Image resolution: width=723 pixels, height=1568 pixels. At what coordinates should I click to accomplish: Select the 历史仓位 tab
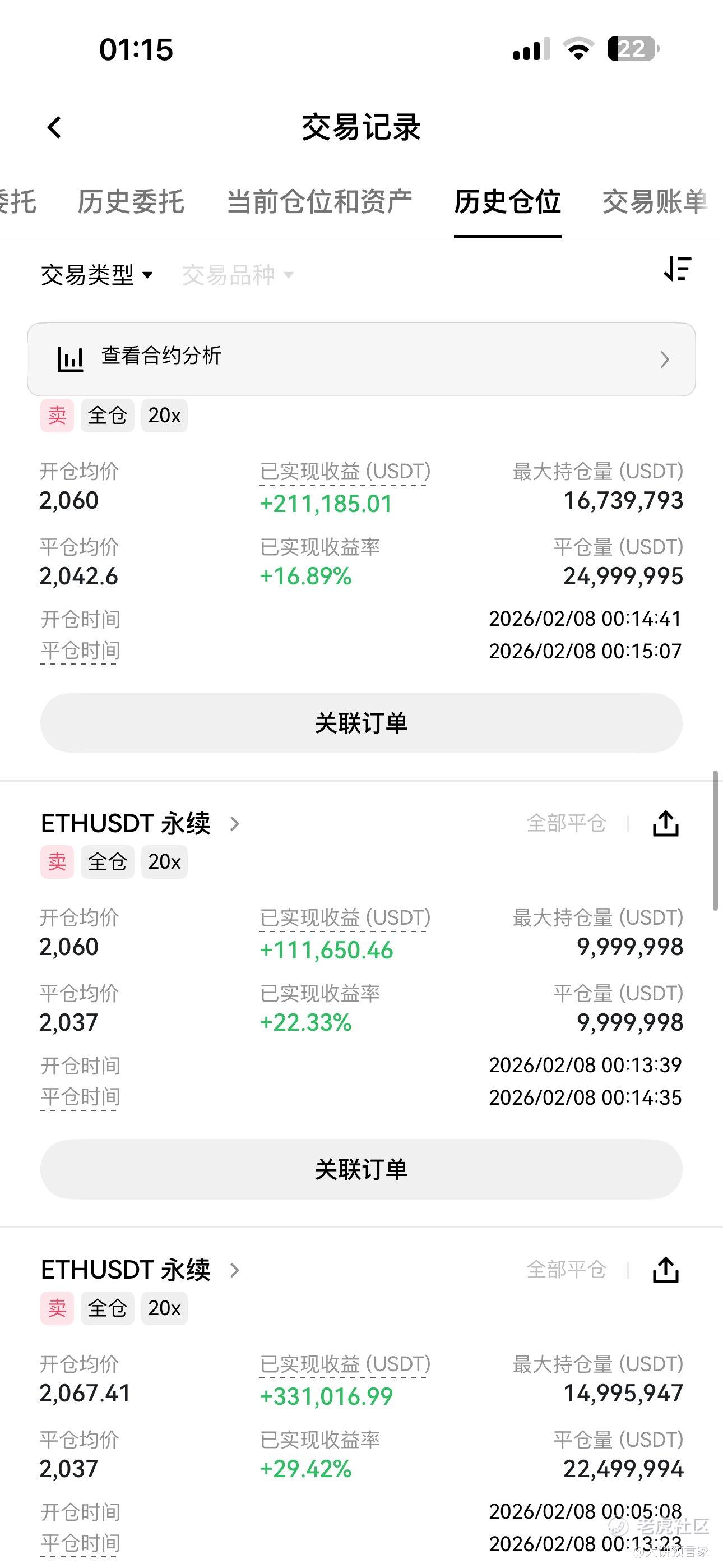point(507,202)
